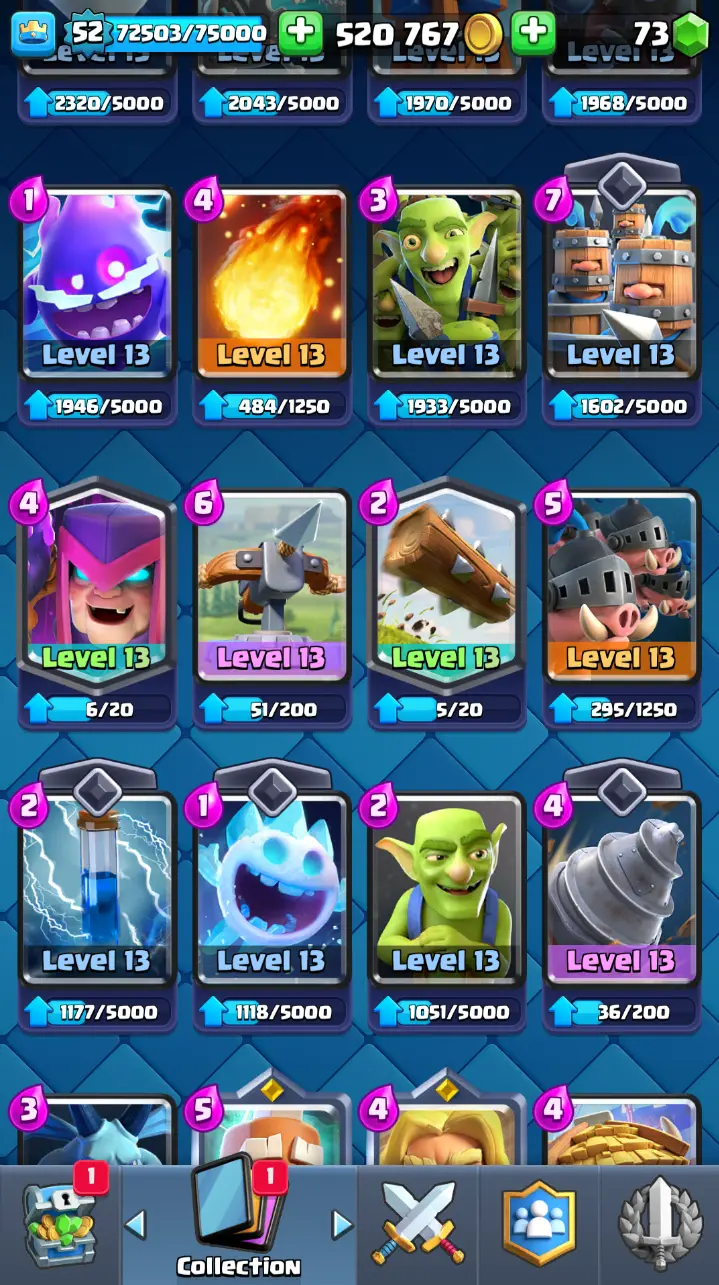Select the Goblin Gang card

pyautogui.click(x=446, y=290)
